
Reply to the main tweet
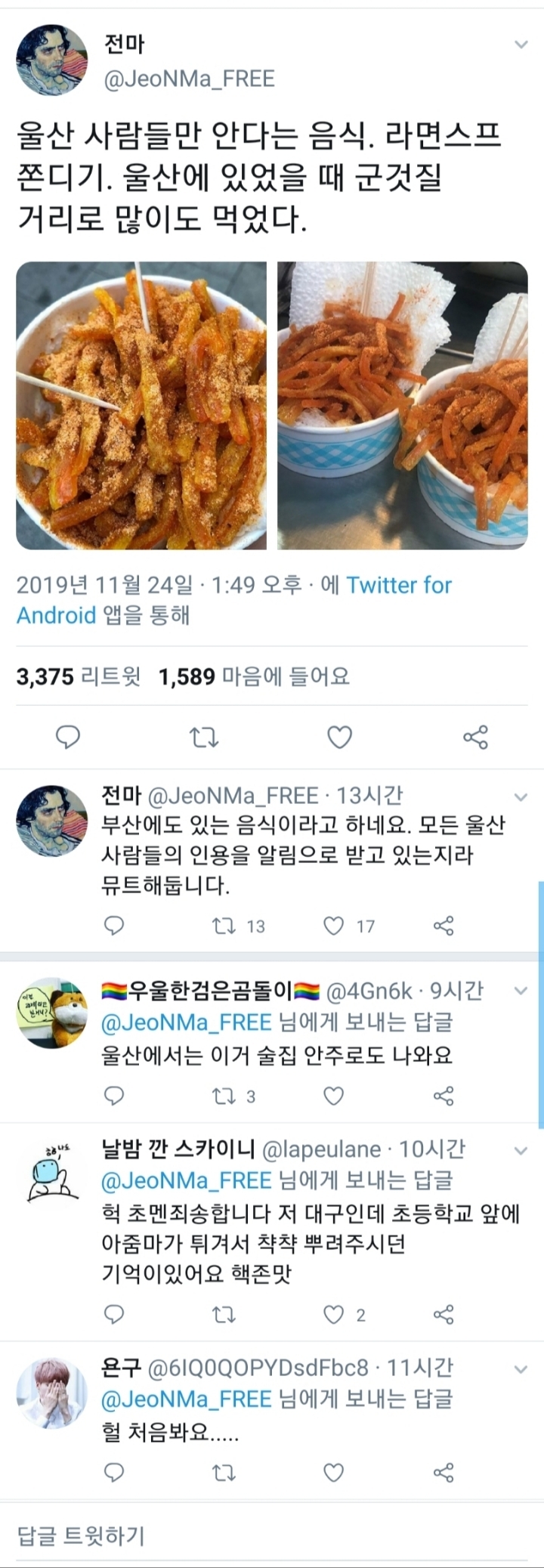pos(69,738)
